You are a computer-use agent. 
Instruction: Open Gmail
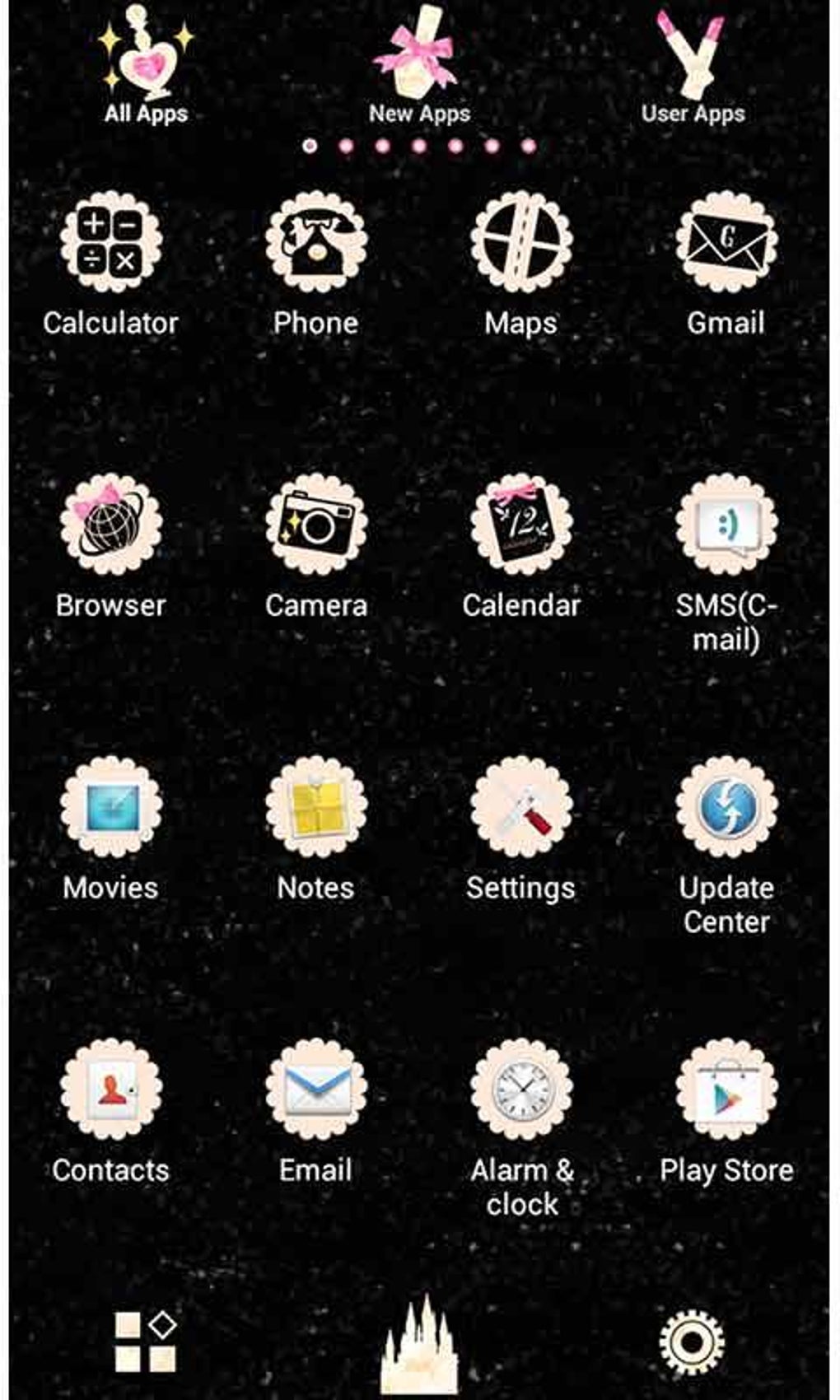(726, 243)
